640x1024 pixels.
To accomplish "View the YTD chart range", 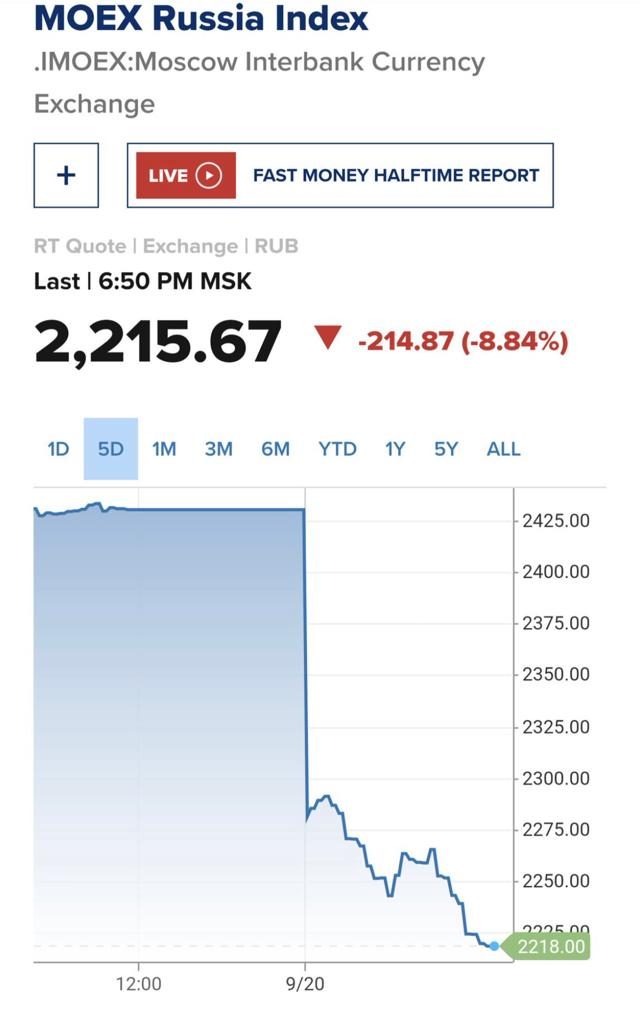I will coord(337,449).
